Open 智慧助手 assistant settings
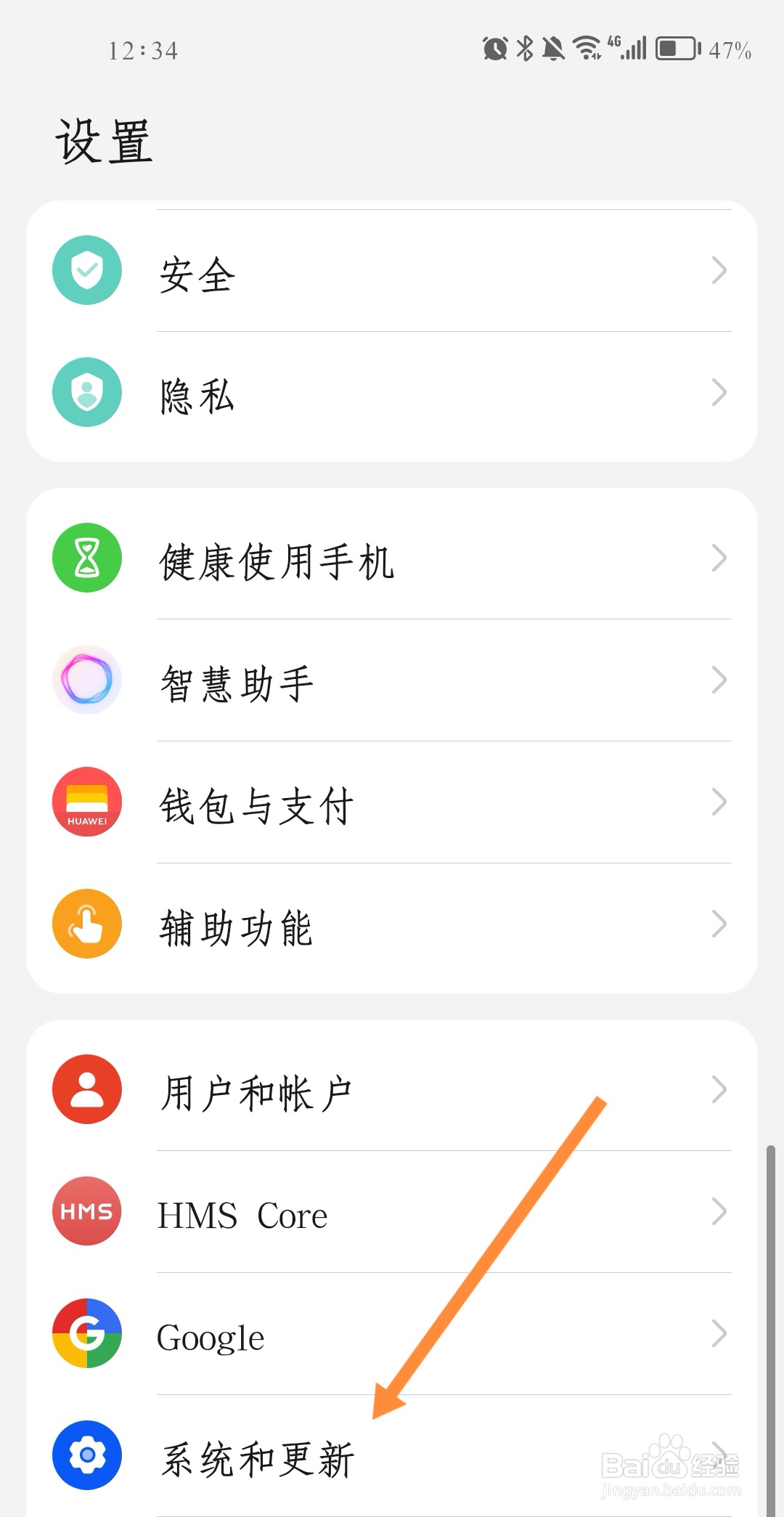Image resolution: width=784 pixels, height=1517 pixels. [x=392, y=680]
